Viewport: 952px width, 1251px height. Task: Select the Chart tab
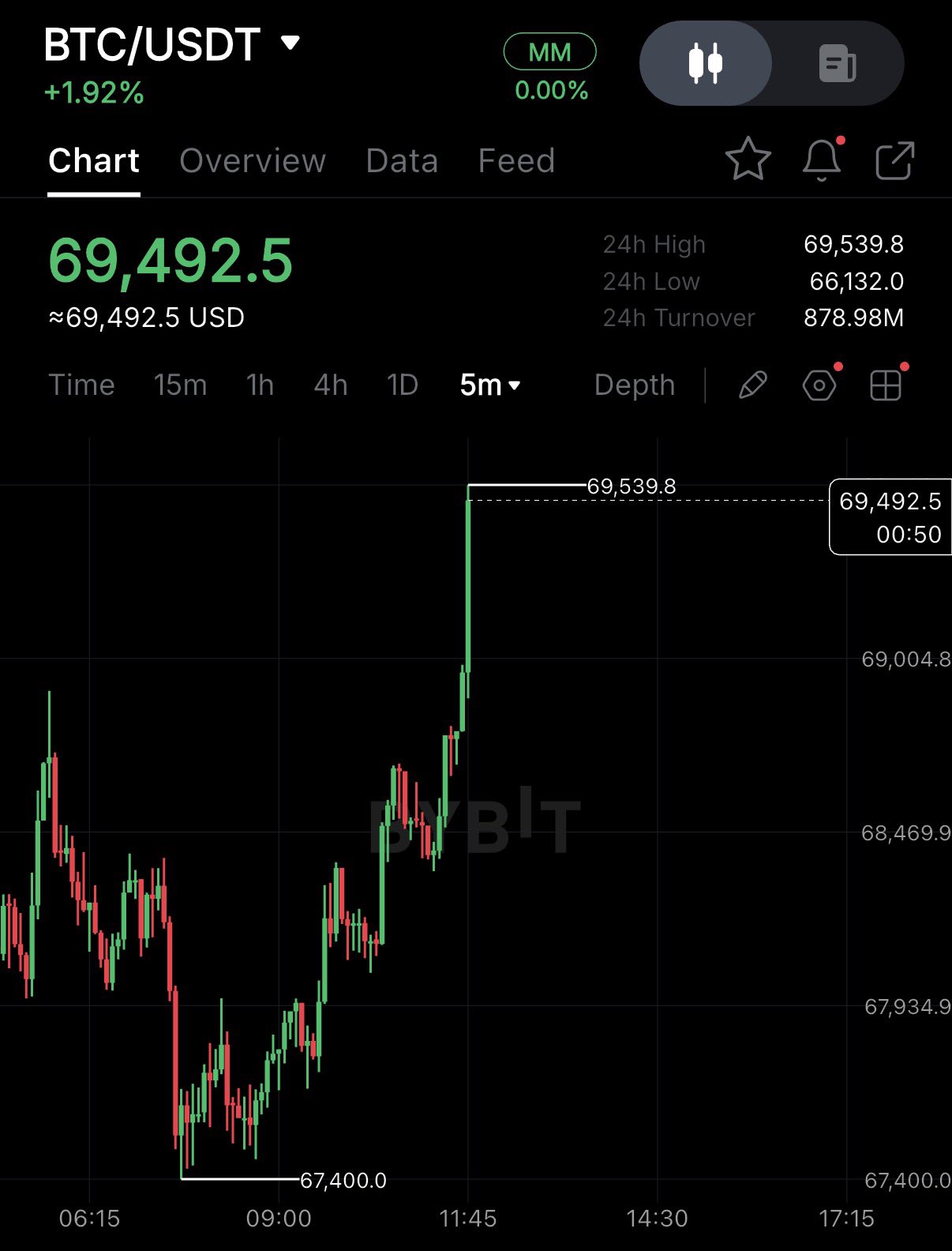(x=94, y=161)
